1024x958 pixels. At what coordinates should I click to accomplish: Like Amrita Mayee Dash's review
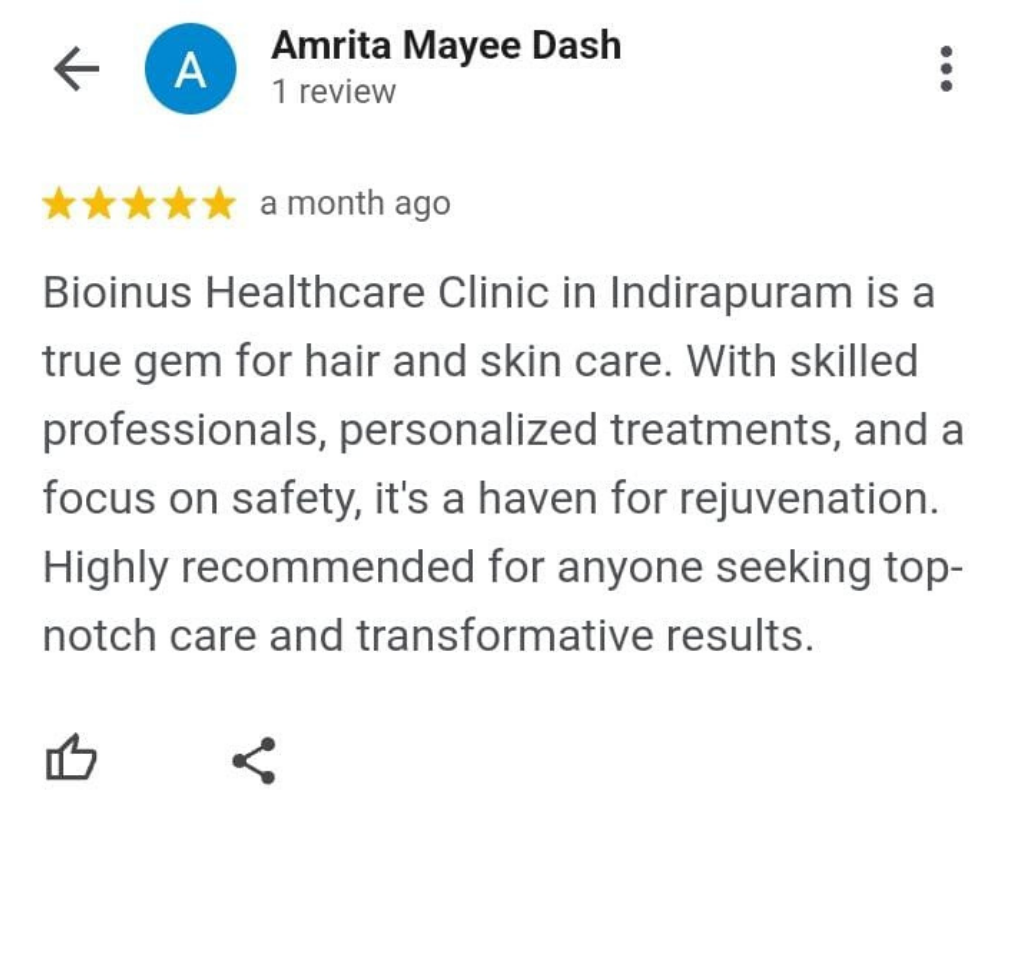coord(72,760)
